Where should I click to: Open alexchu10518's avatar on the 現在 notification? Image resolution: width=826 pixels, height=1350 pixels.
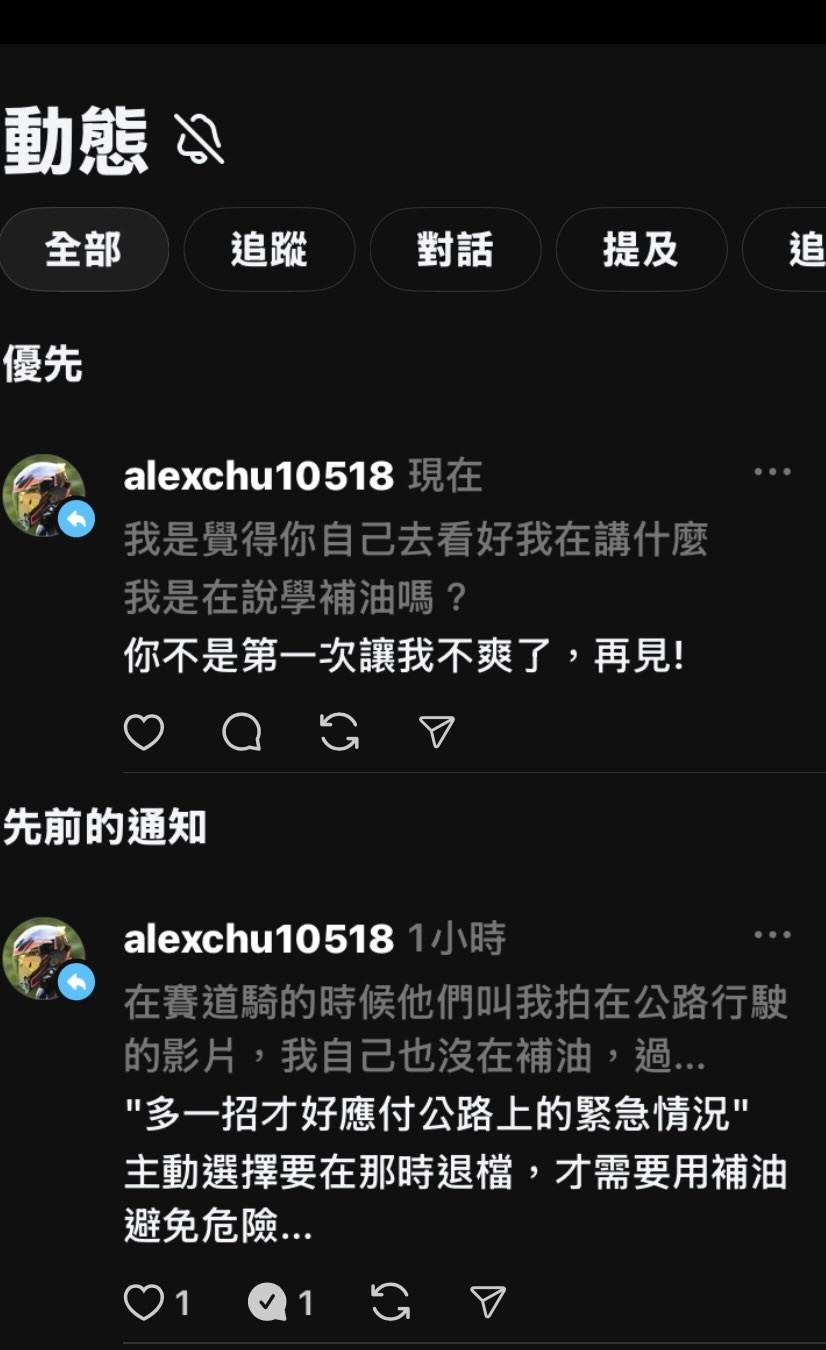(44, 495)
